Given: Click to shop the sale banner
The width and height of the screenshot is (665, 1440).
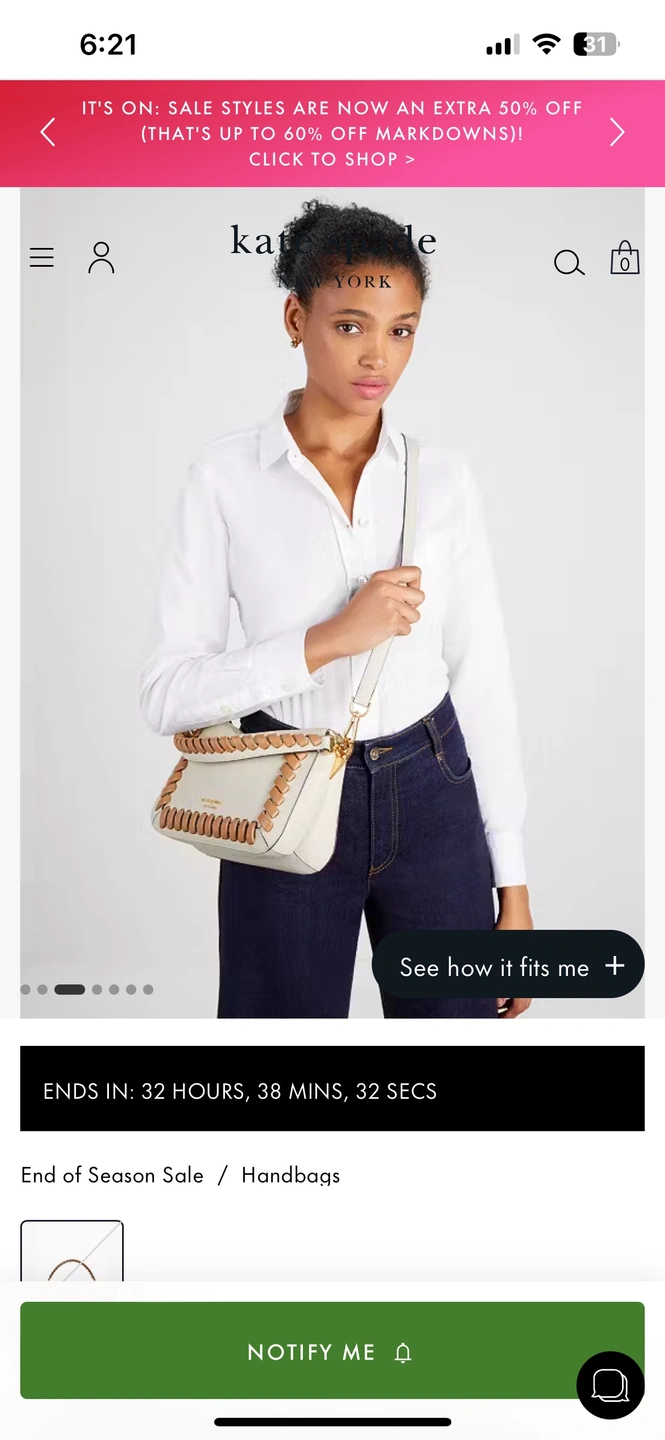Looking at the screenshot, I should pos(332,159).
